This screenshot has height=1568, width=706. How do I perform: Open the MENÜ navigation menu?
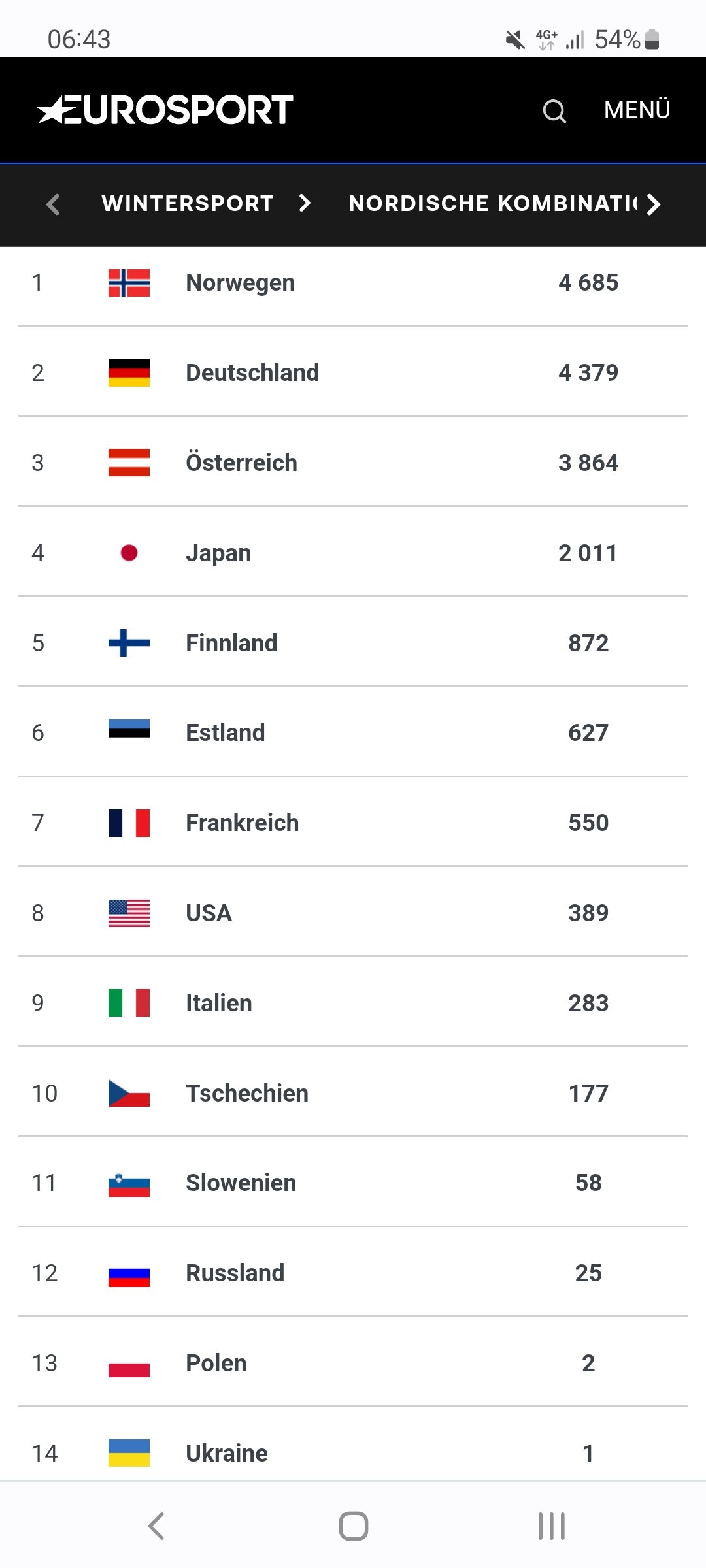(637, 110)
